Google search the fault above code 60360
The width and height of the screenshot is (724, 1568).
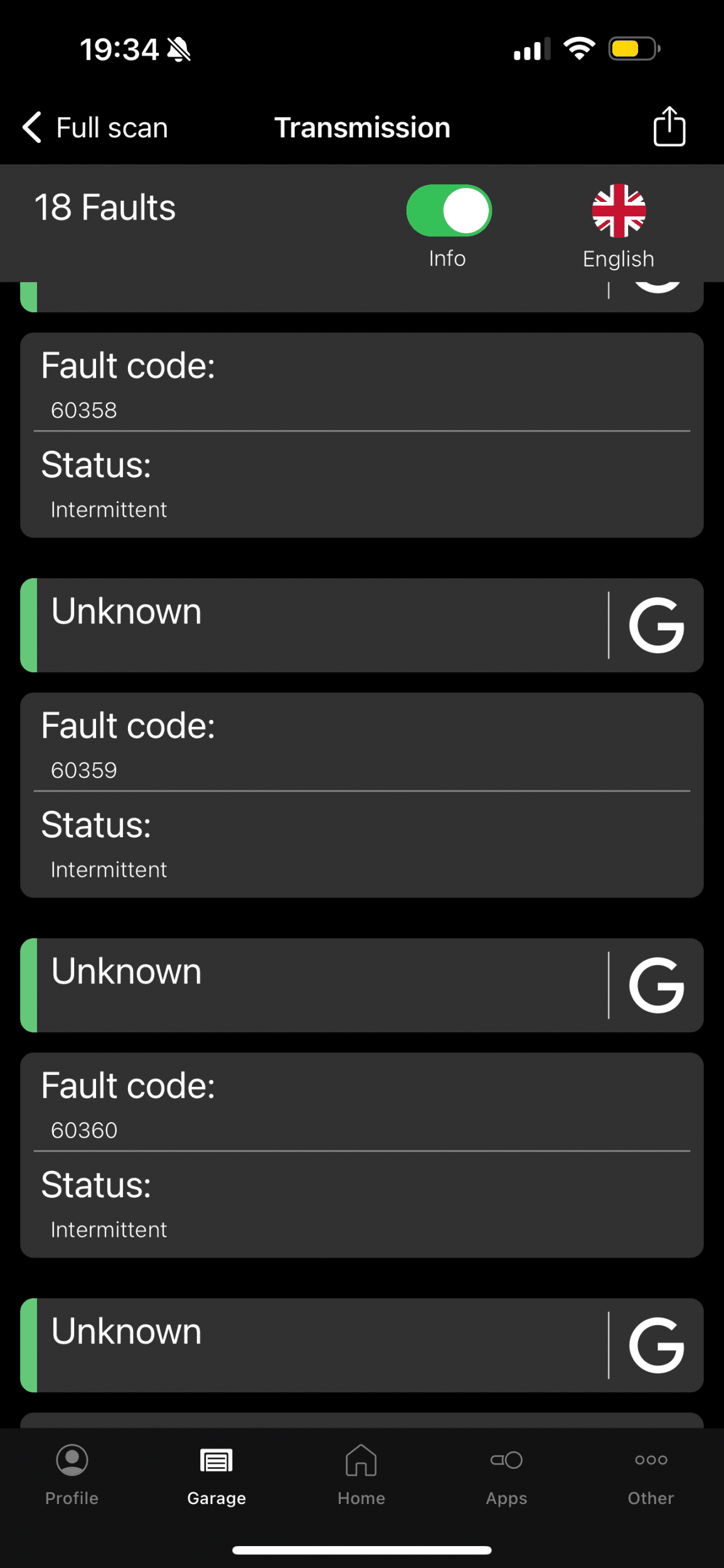[656, 985]
